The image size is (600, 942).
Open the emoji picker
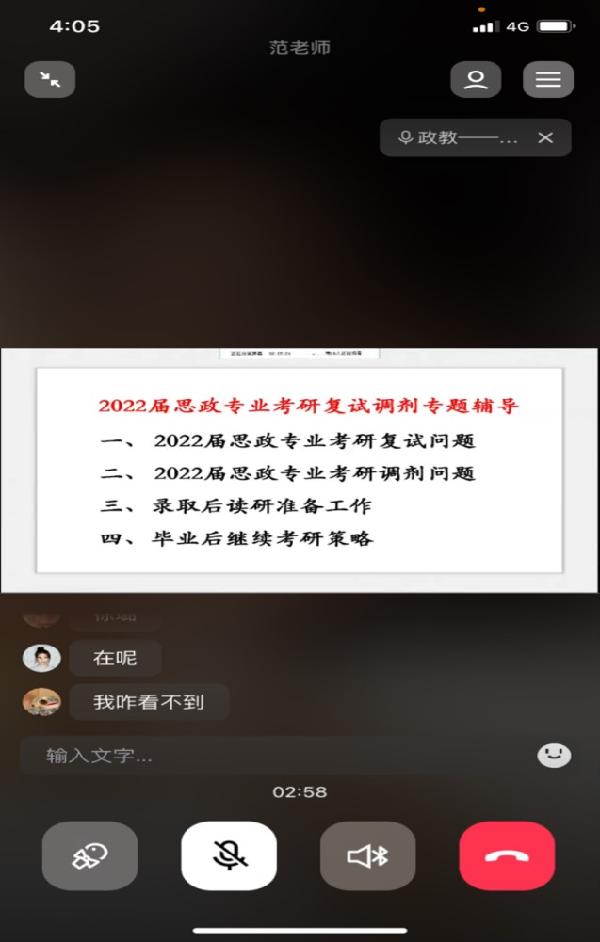click(x=554, y=755)
